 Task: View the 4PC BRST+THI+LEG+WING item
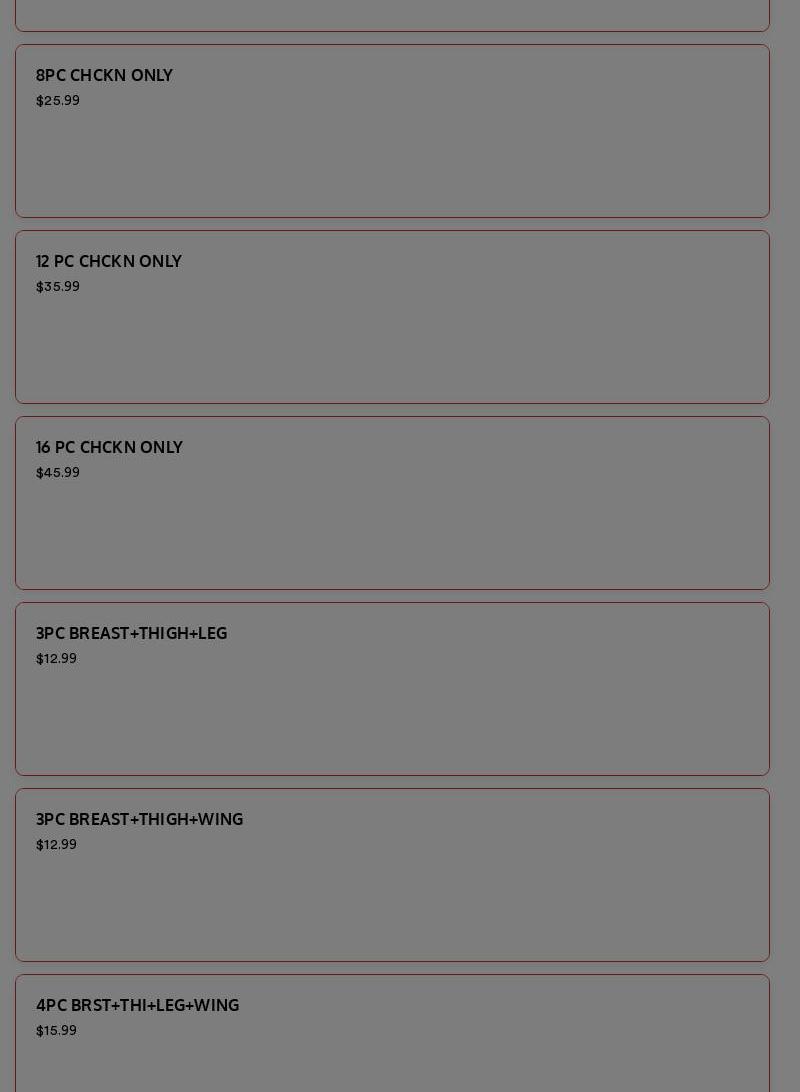(x=392, y=1033)
